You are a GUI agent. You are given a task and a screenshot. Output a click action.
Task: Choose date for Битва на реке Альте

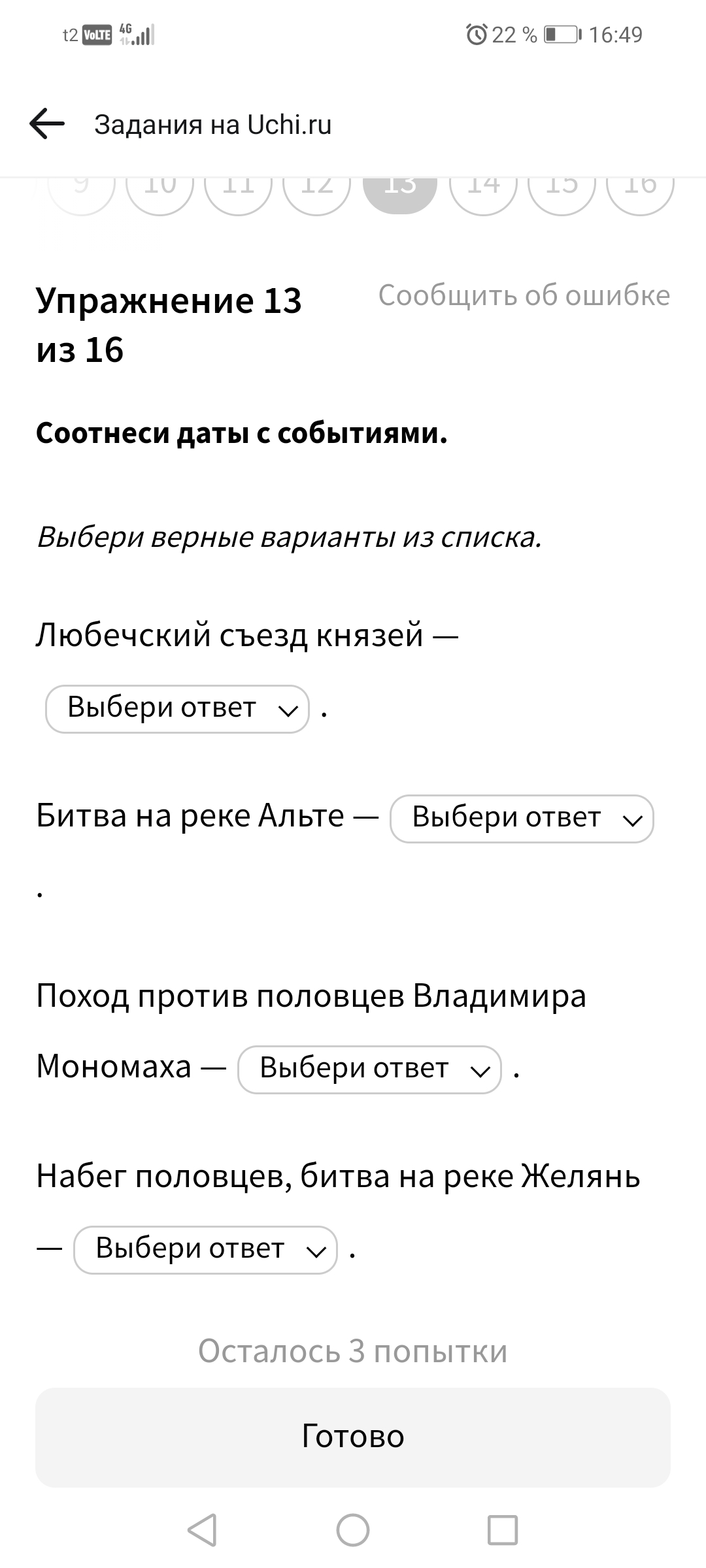point(521,819)
